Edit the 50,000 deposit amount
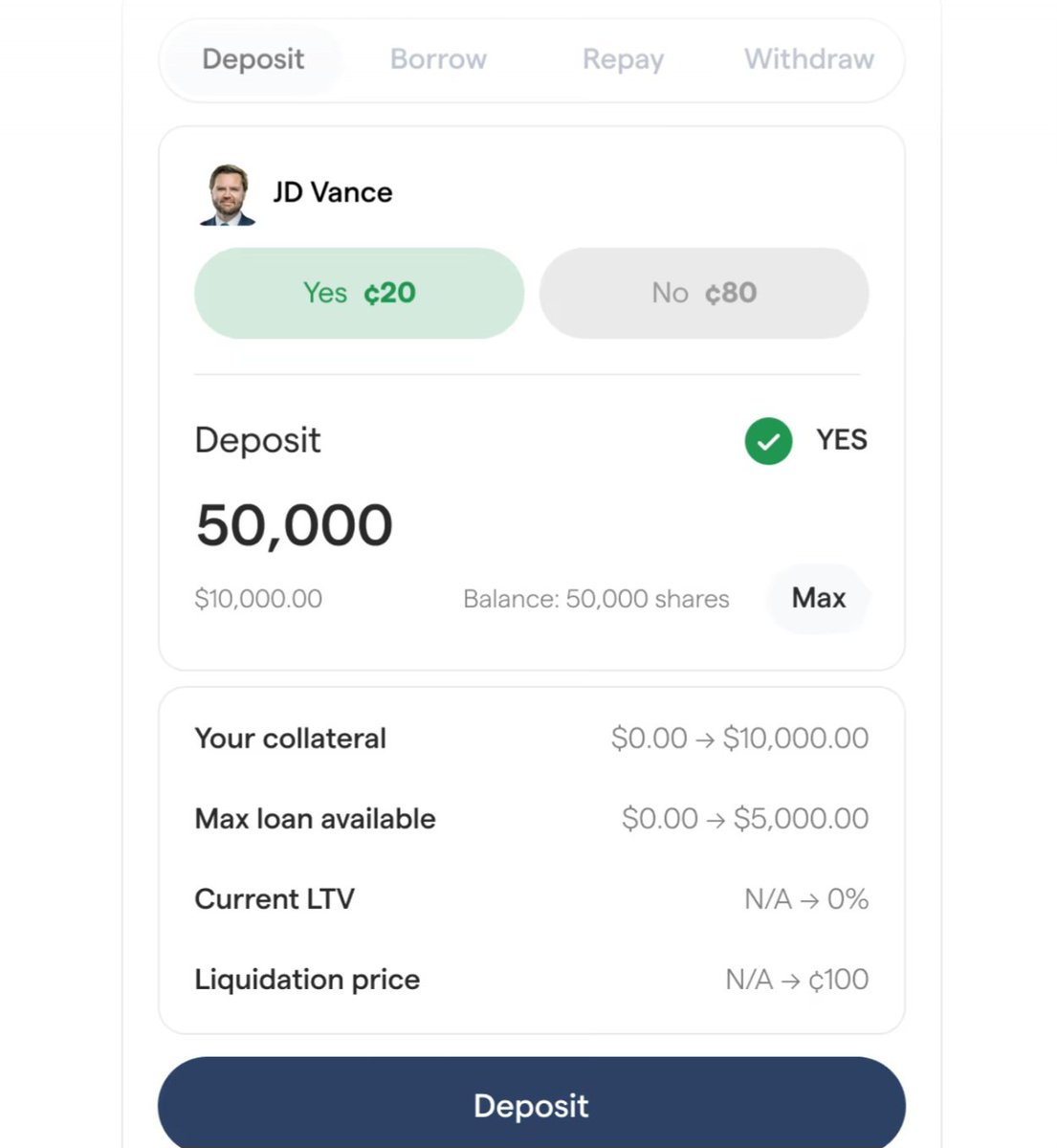Image resolution: width=1057 pixels, height=1148 pixels. (x=295, y=525)
